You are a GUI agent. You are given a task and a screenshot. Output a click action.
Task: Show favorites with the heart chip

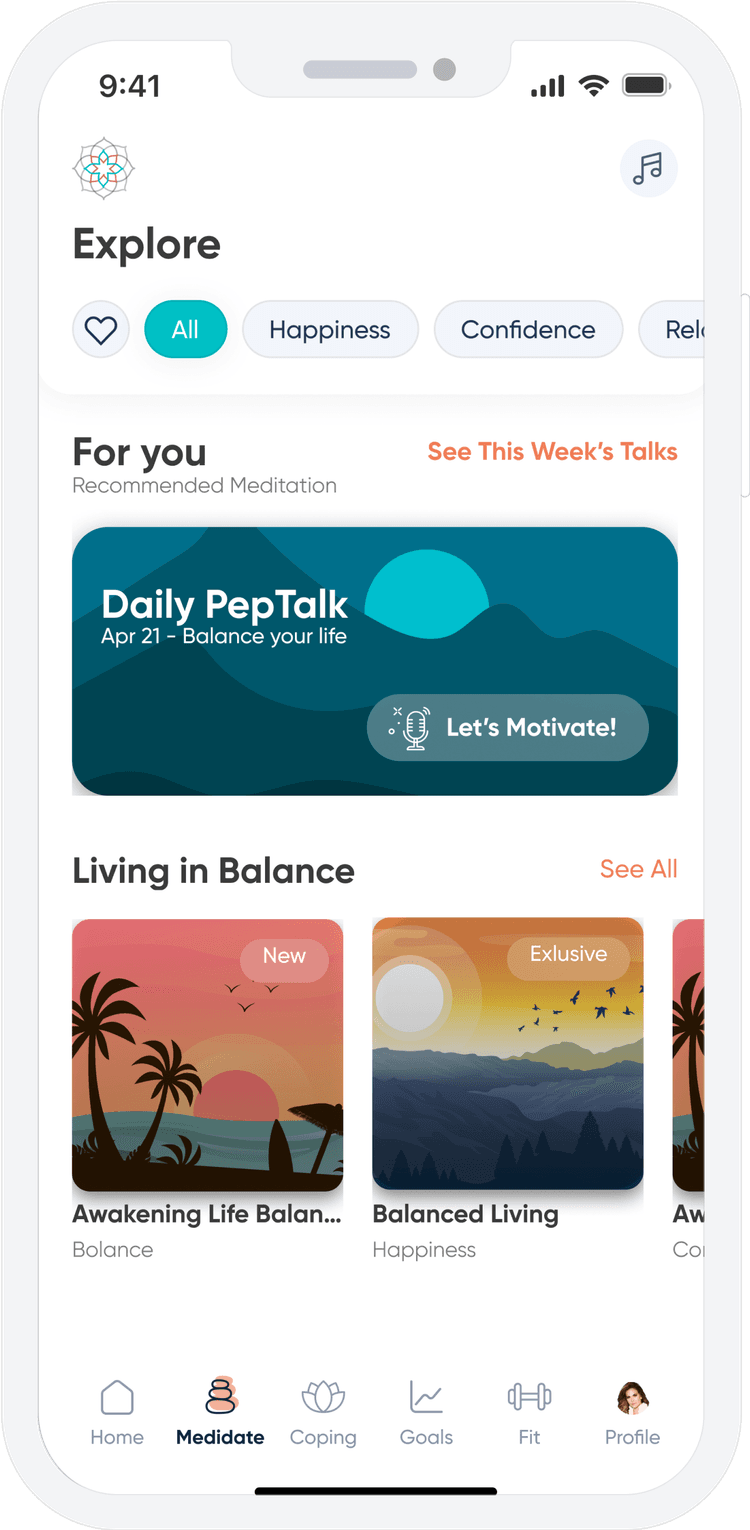[x=101, y=329]
